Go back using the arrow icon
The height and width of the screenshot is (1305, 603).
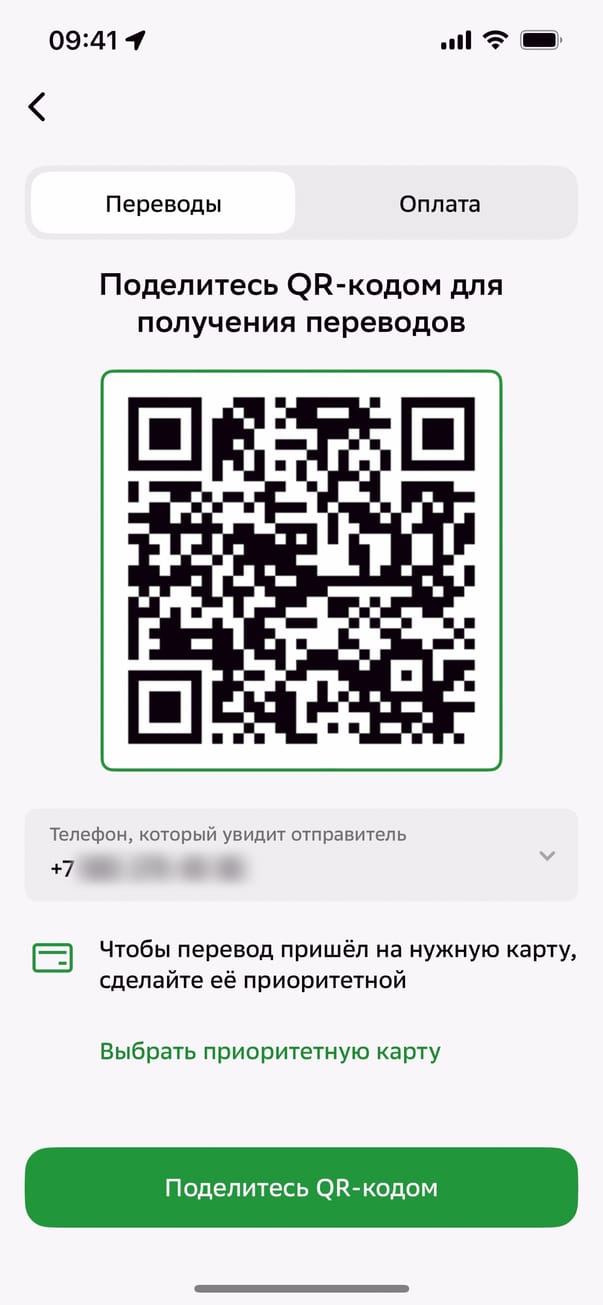click(38, 107)
